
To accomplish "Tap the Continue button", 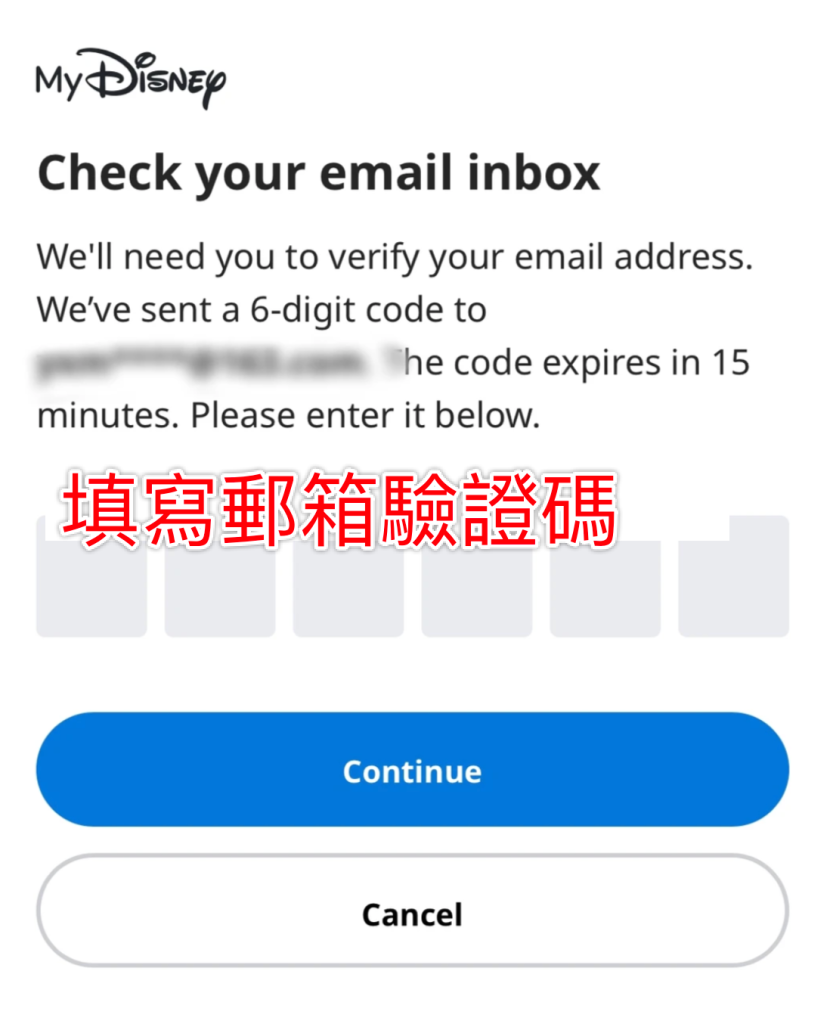I will [412, 770].
